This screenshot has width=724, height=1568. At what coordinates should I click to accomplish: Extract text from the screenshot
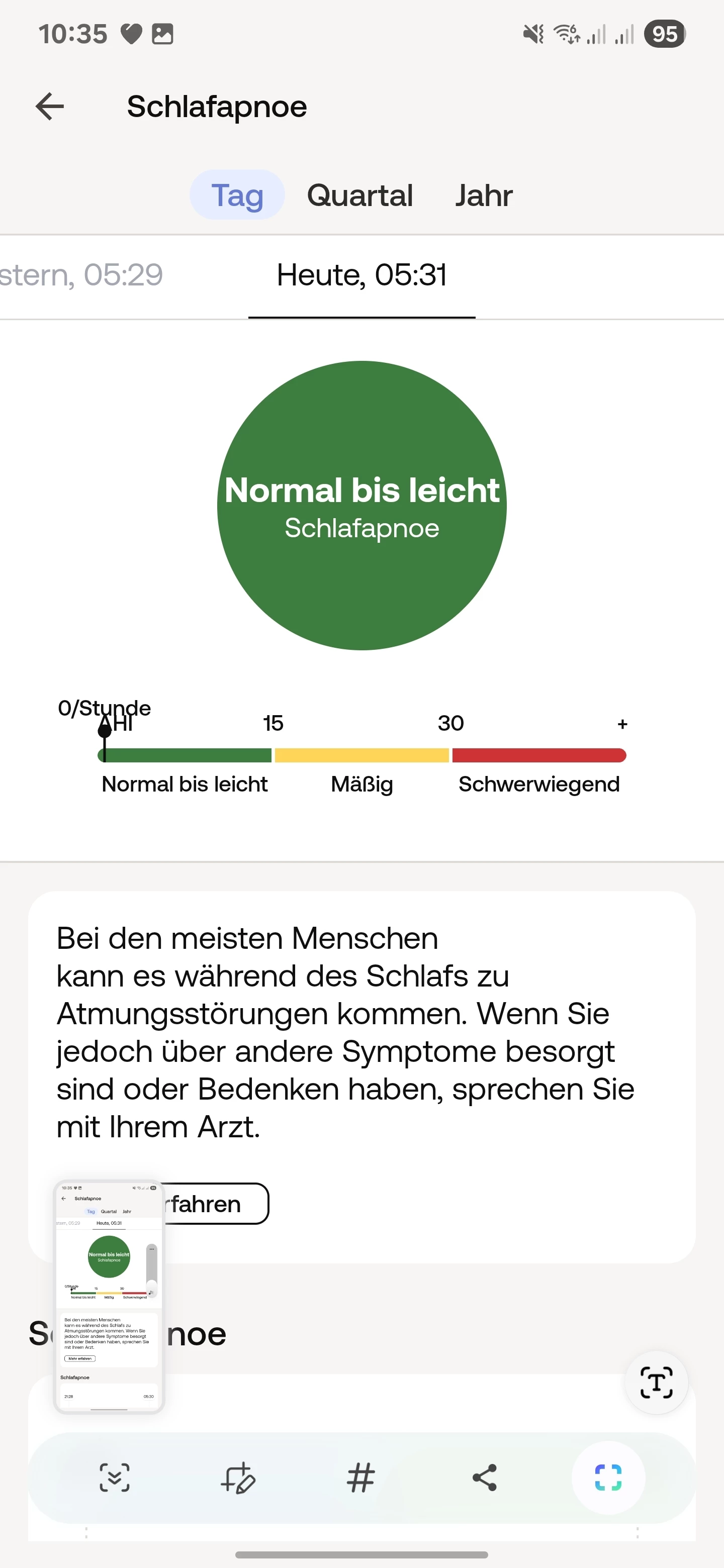coord(656,1383)
